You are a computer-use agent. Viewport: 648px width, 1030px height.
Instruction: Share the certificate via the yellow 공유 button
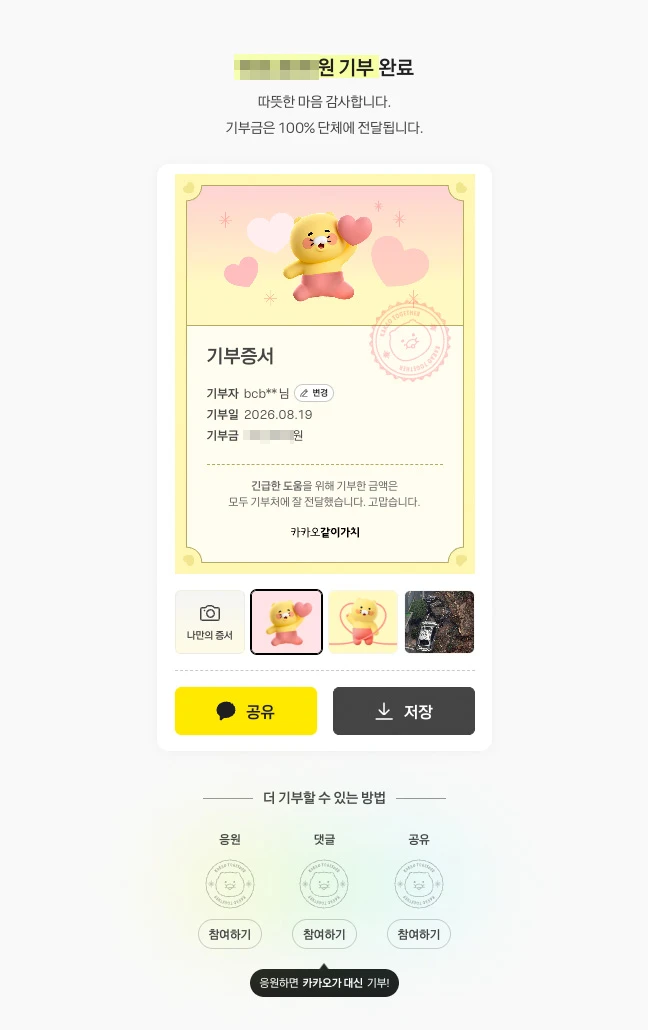(246, 711)
